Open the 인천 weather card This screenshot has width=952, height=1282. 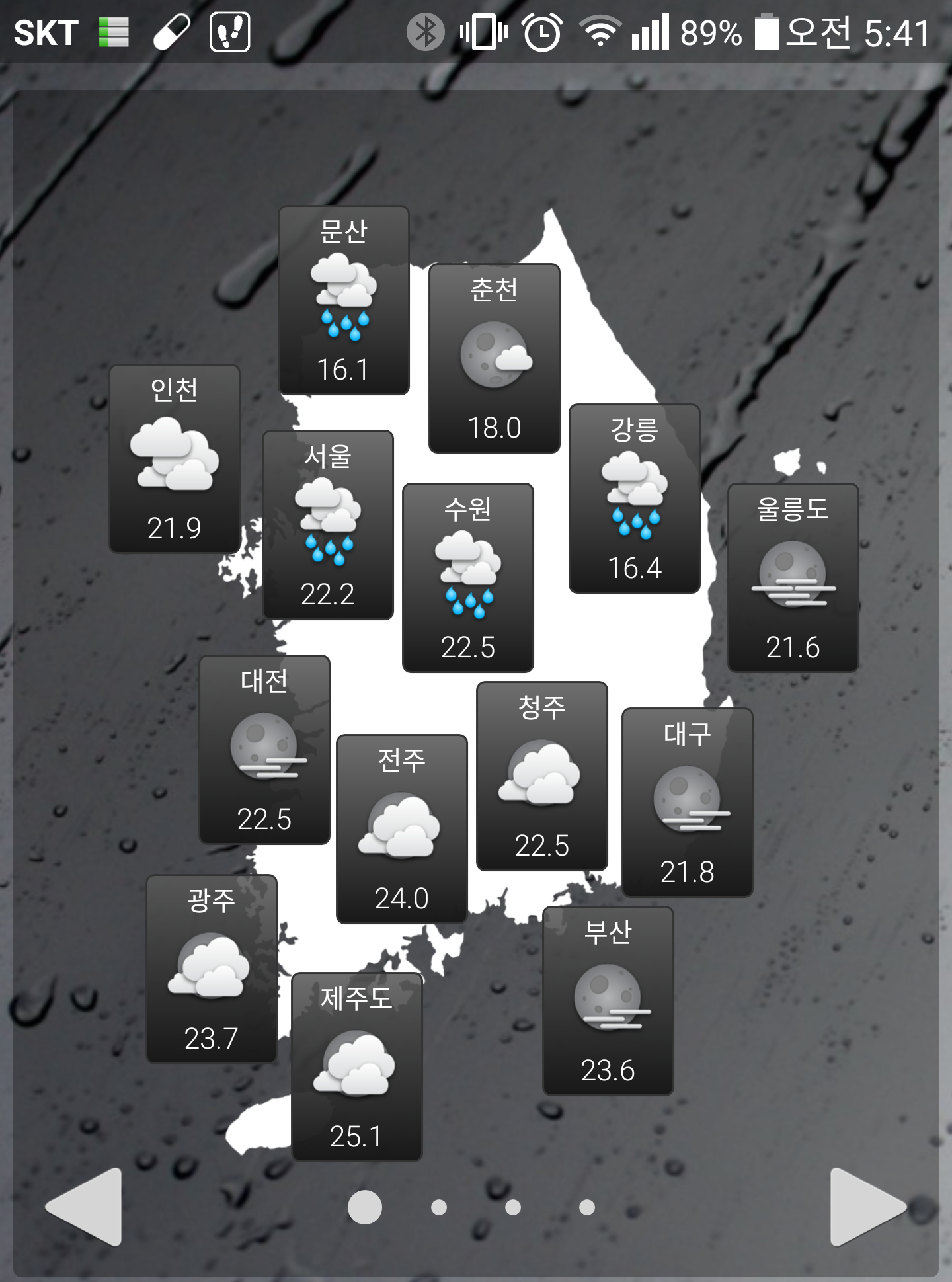[x=175, y=459]
